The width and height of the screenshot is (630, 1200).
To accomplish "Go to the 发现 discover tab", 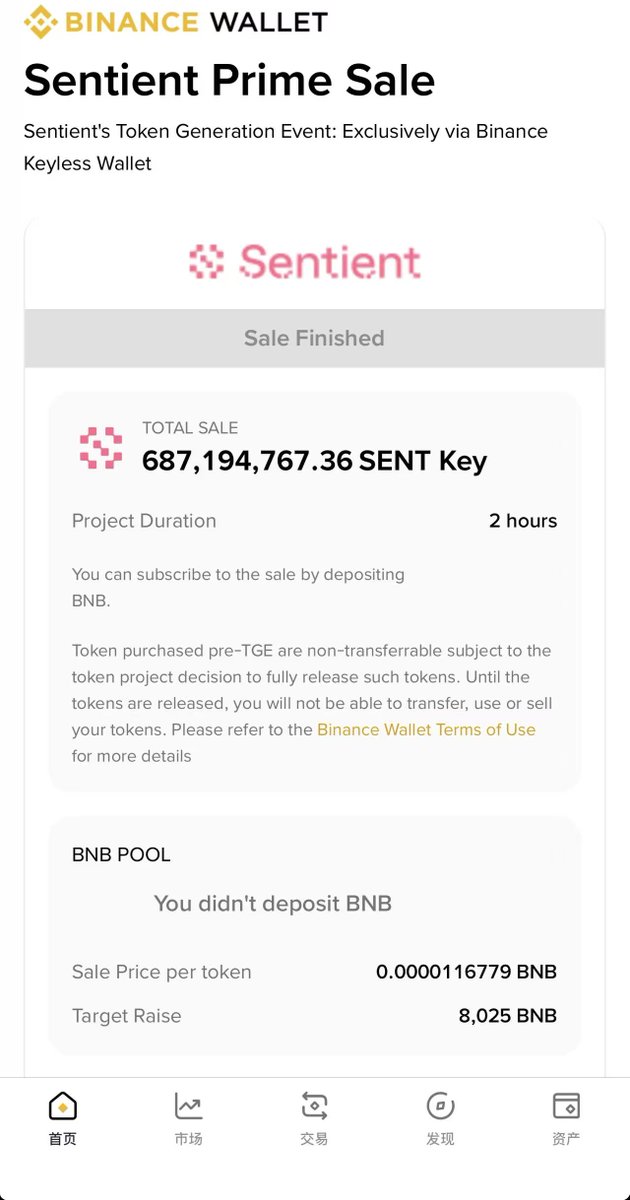I will [440, 1118].
